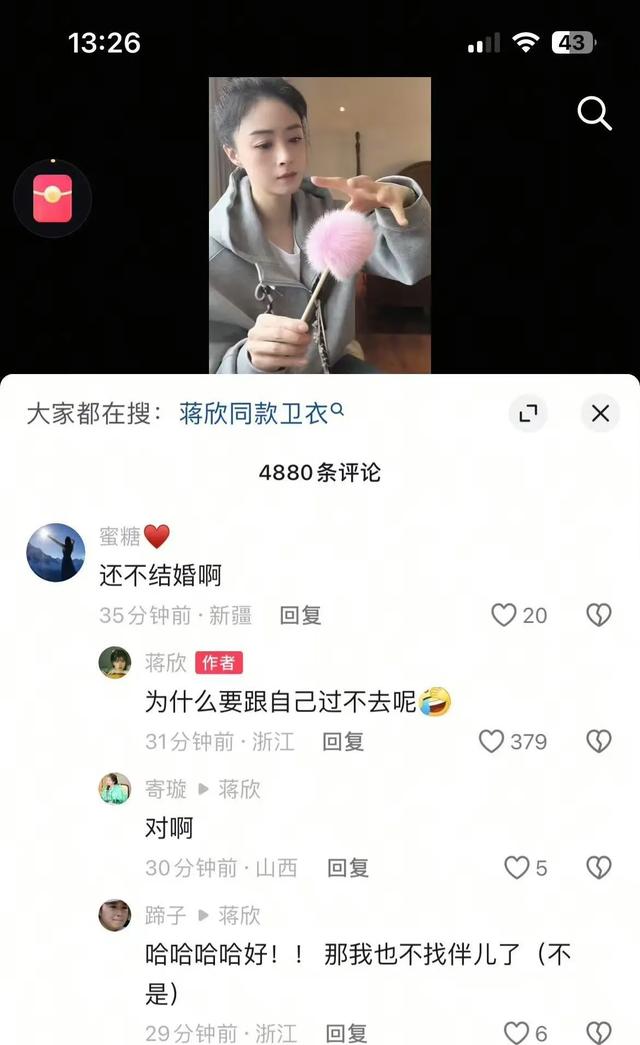Screen dimensions: 640x1045
Task: Reply to author 蒋欣's comment
Action: [343, 741]
